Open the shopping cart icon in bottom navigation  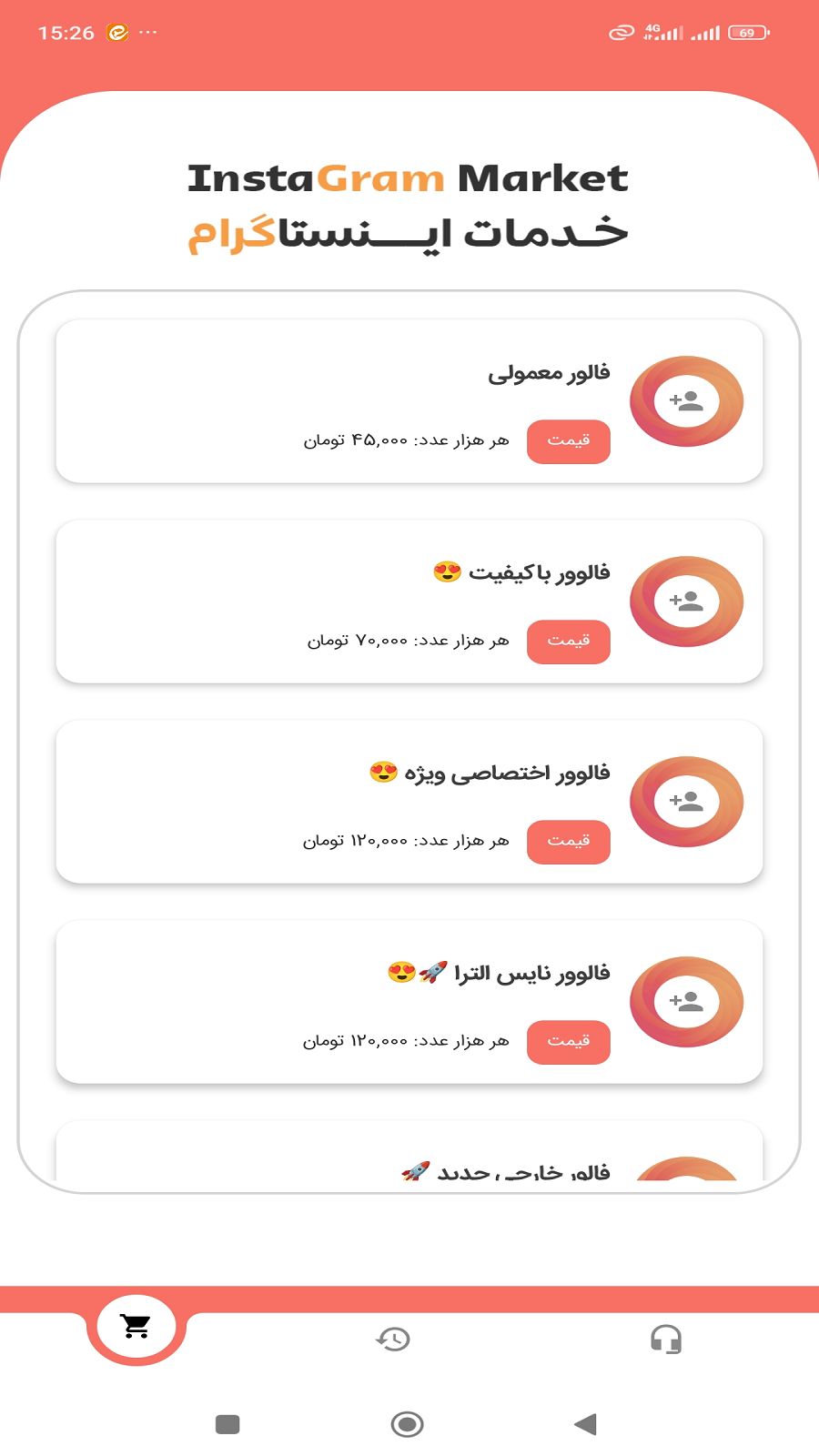pyautogui.click(x=135, y=1326)
